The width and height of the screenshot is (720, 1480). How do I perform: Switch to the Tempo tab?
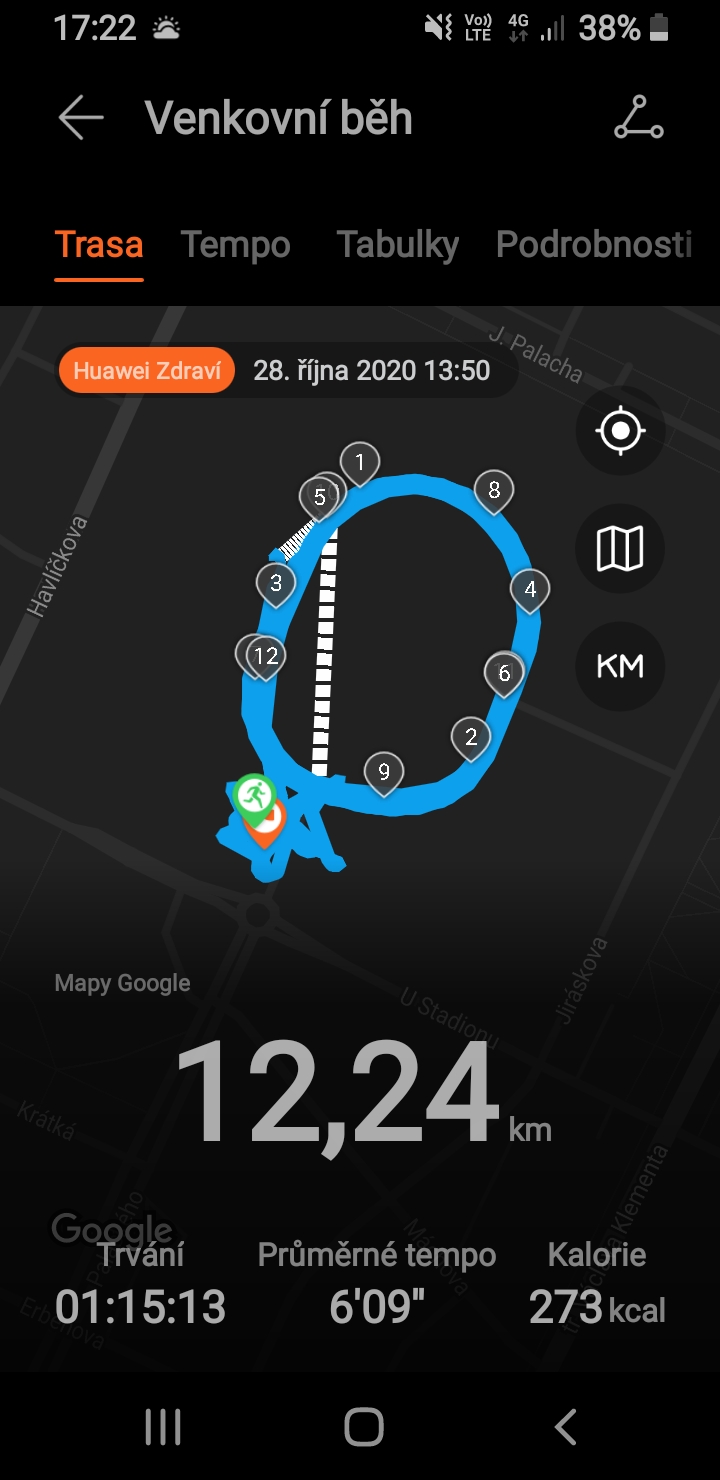click(x=236, y=245)
